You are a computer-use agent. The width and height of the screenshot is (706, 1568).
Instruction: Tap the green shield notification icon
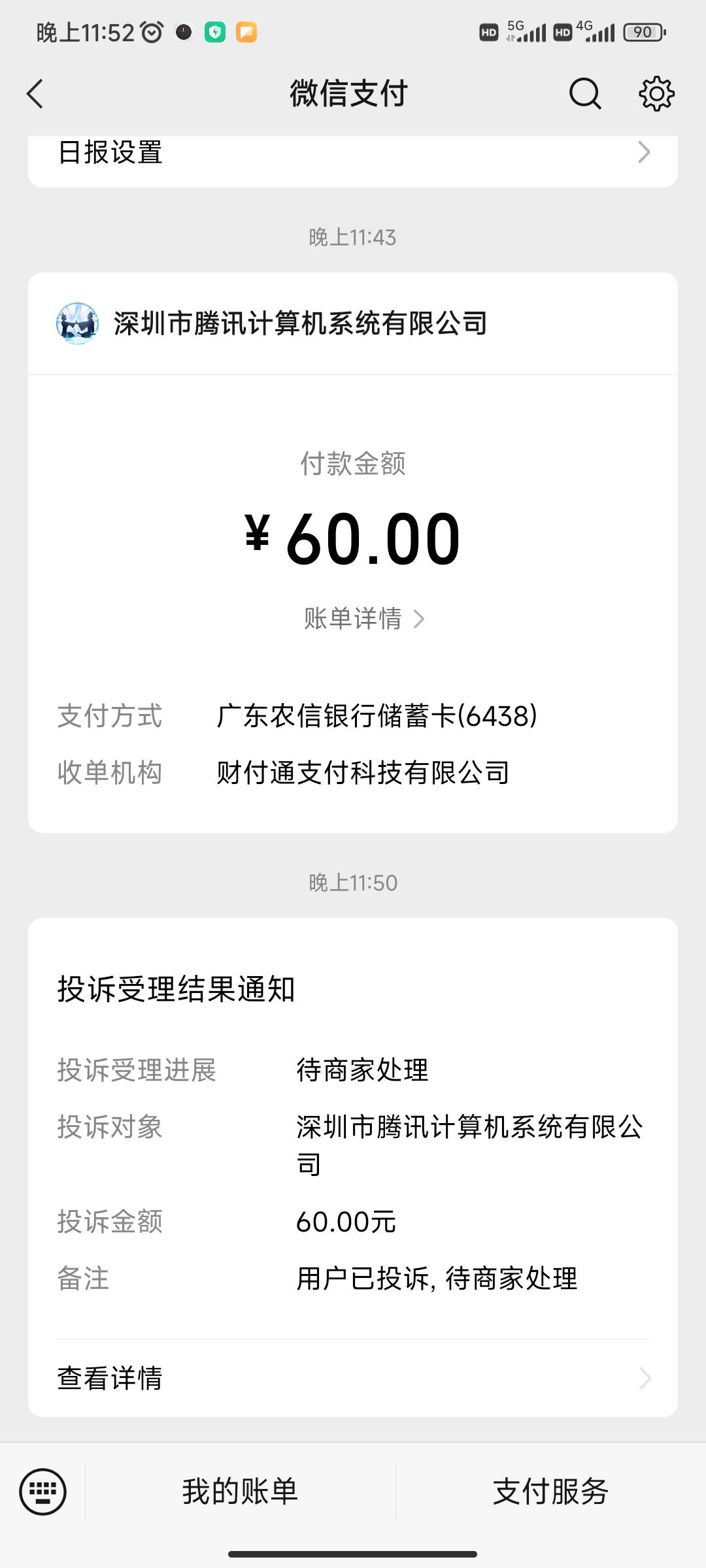click(216, 30)
